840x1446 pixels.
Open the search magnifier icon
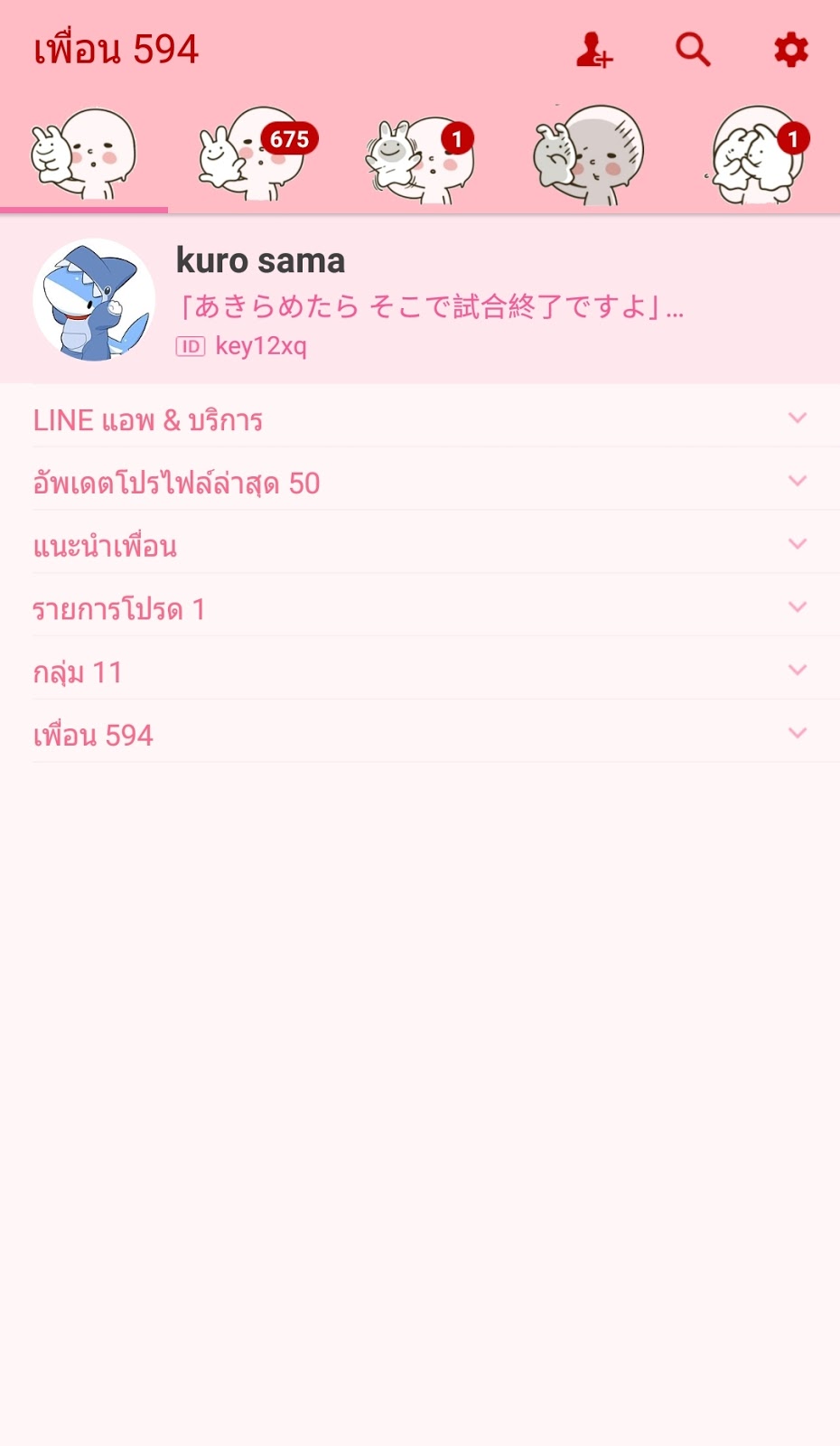pyautogui.click(x=693, y=51)
